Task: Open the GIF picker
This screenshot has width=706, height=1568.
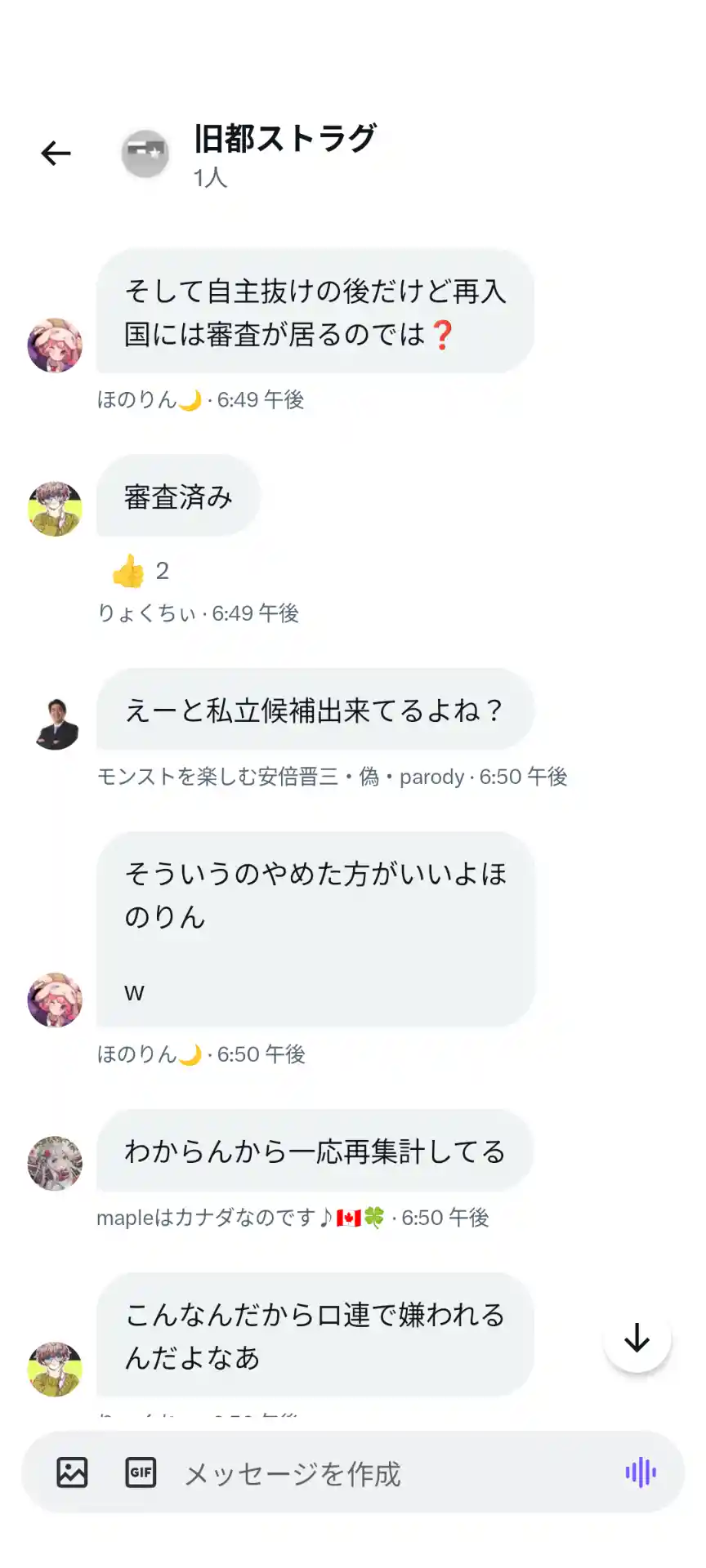Action: (141, 1472)
